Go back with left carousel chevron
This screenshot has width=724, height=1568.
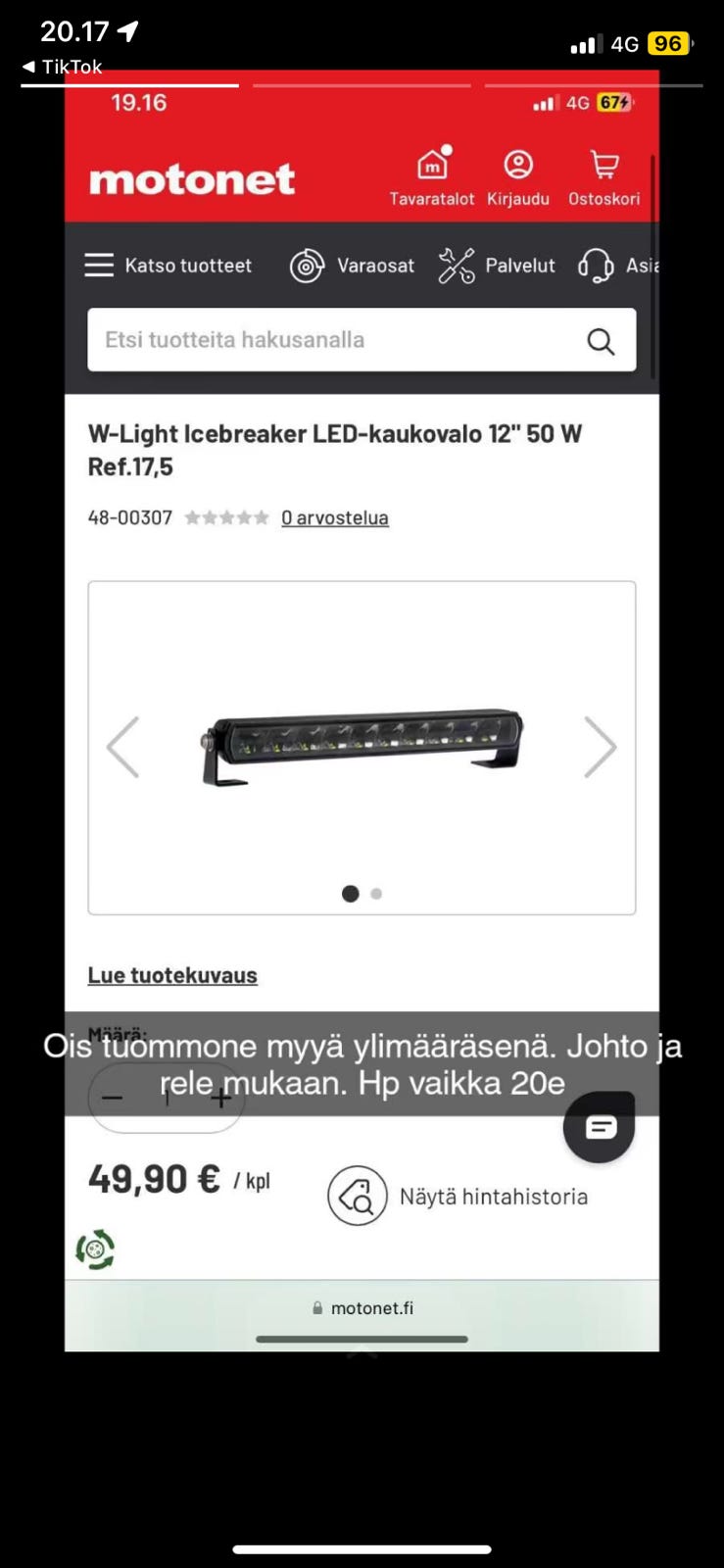(121, 747)
